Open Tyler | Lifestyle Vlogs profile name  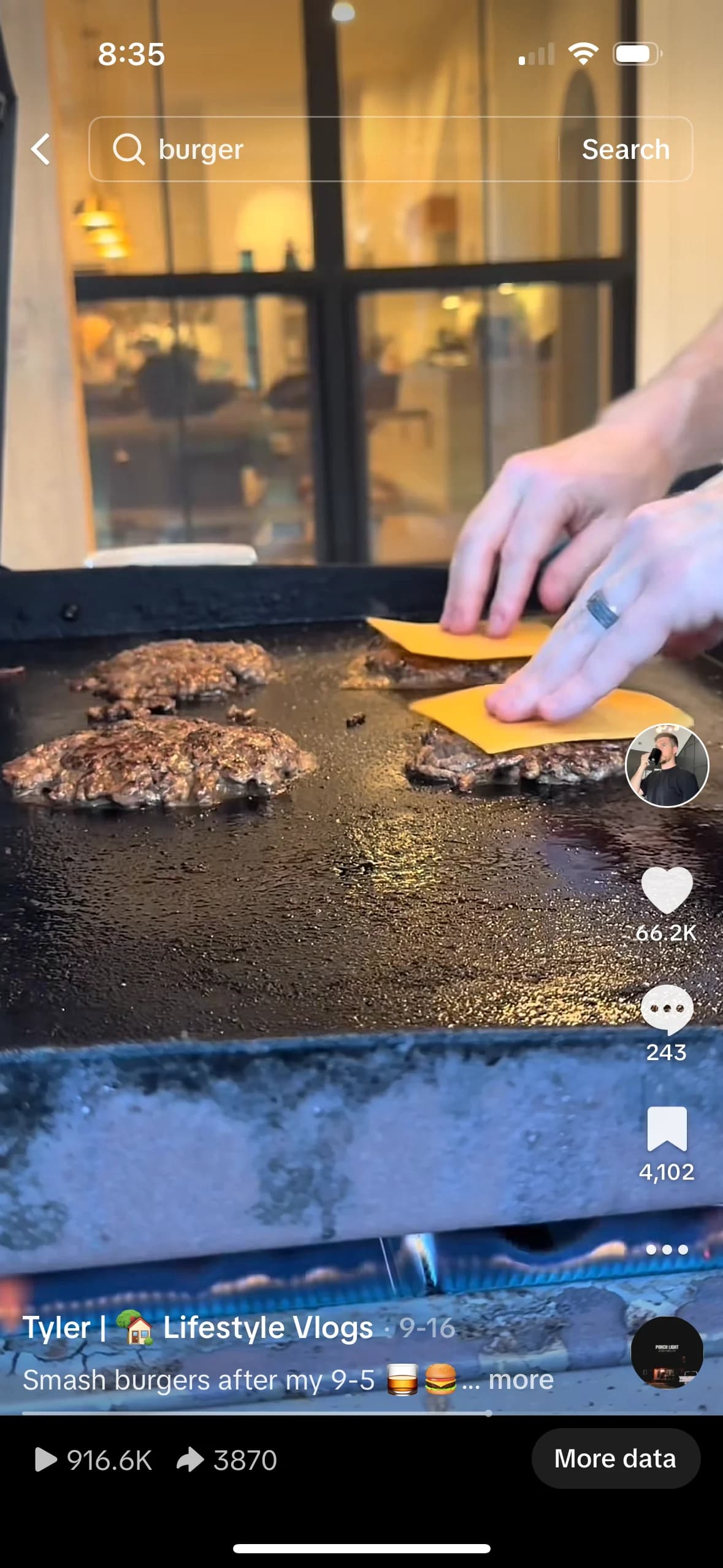197,1328
